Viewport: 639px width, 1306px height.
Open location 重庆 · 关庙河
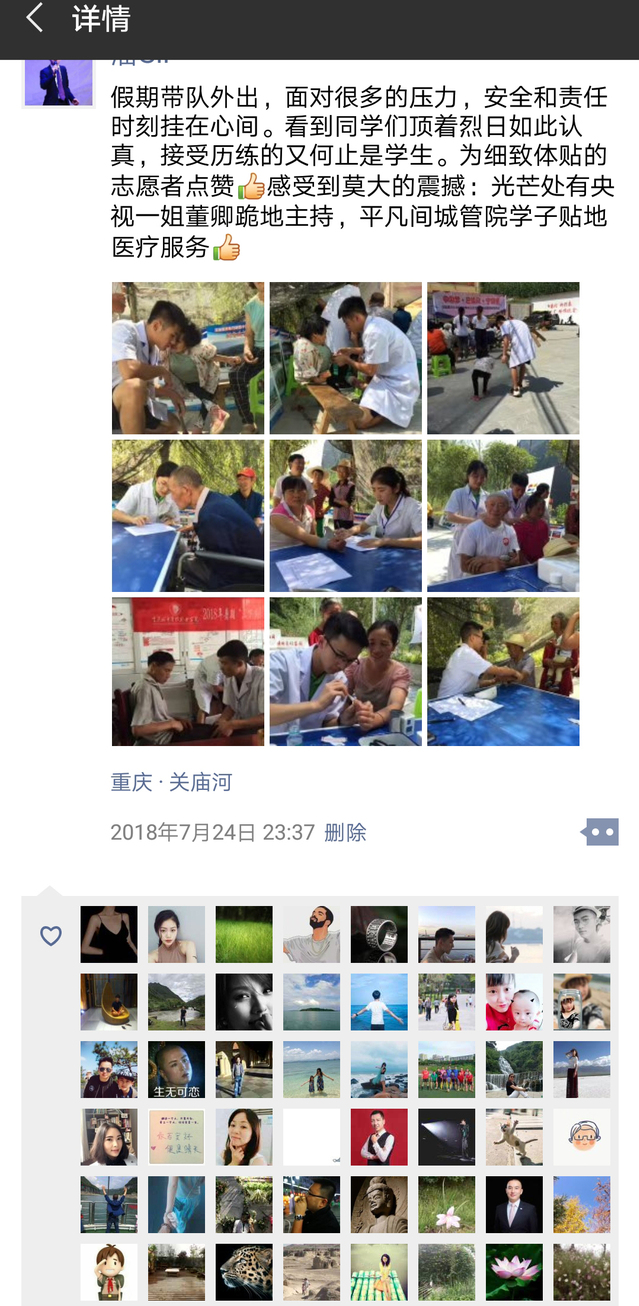coord(171,782)
